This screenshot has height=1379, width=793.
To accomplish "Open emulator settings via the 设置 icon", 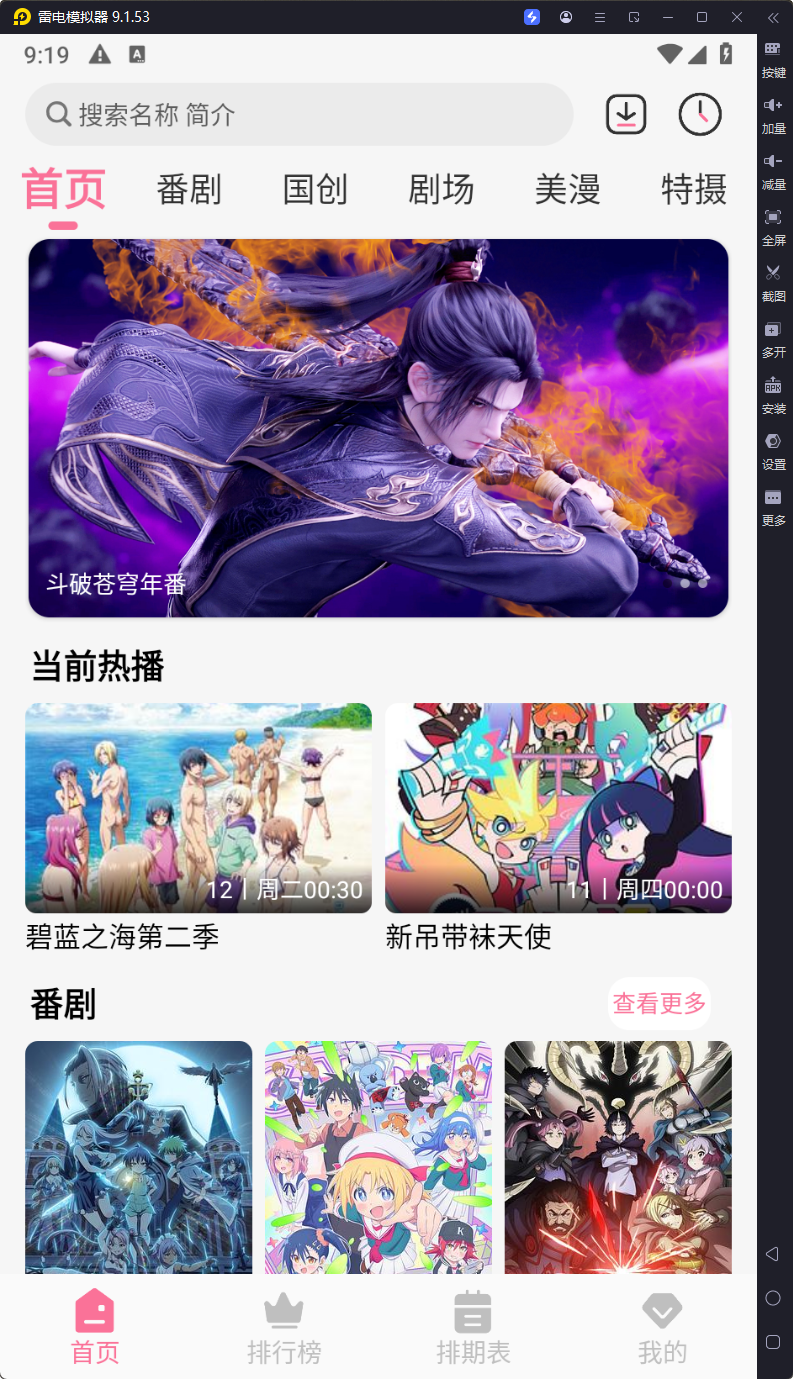I will pos(772,446).
